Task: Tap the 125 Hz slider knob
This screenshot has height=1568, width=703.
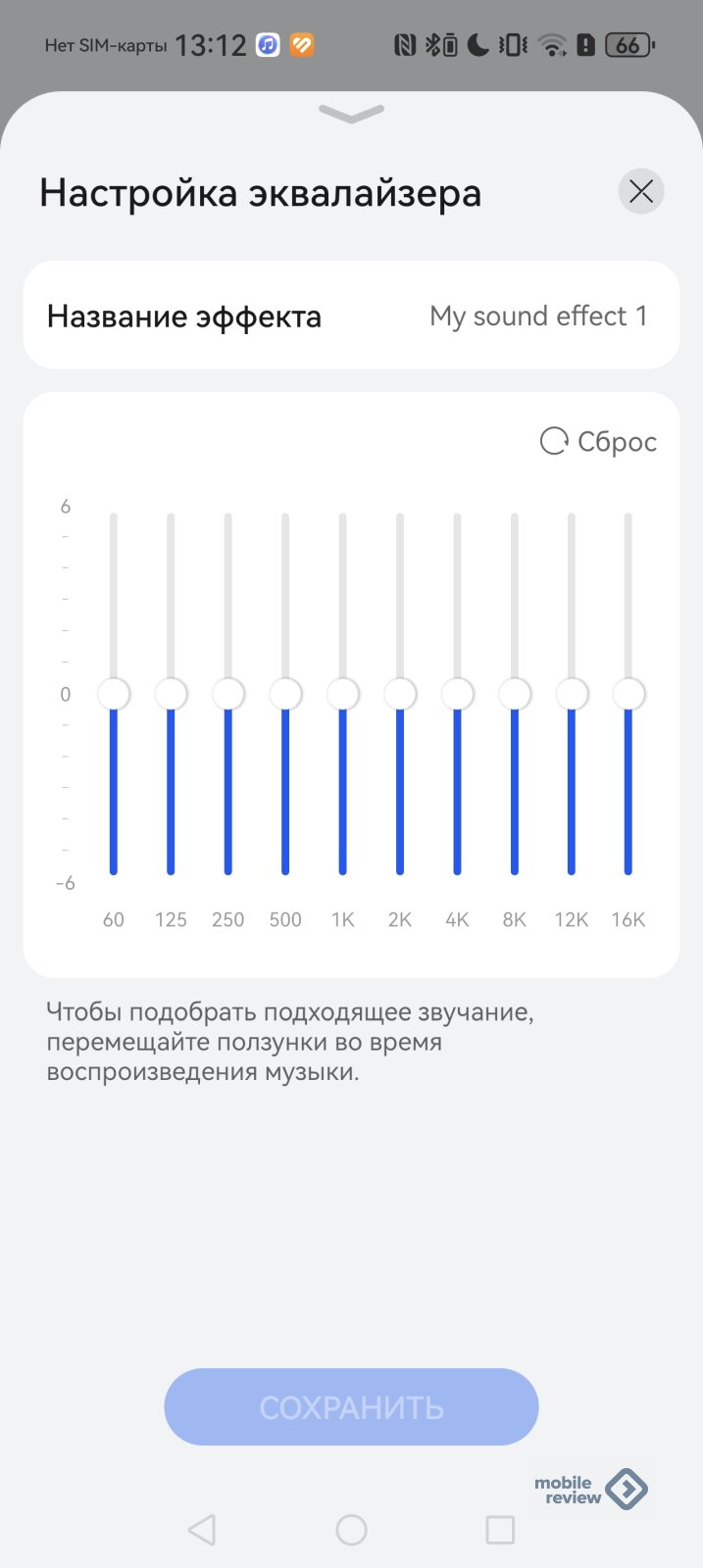Action: [x=171, y=694]
